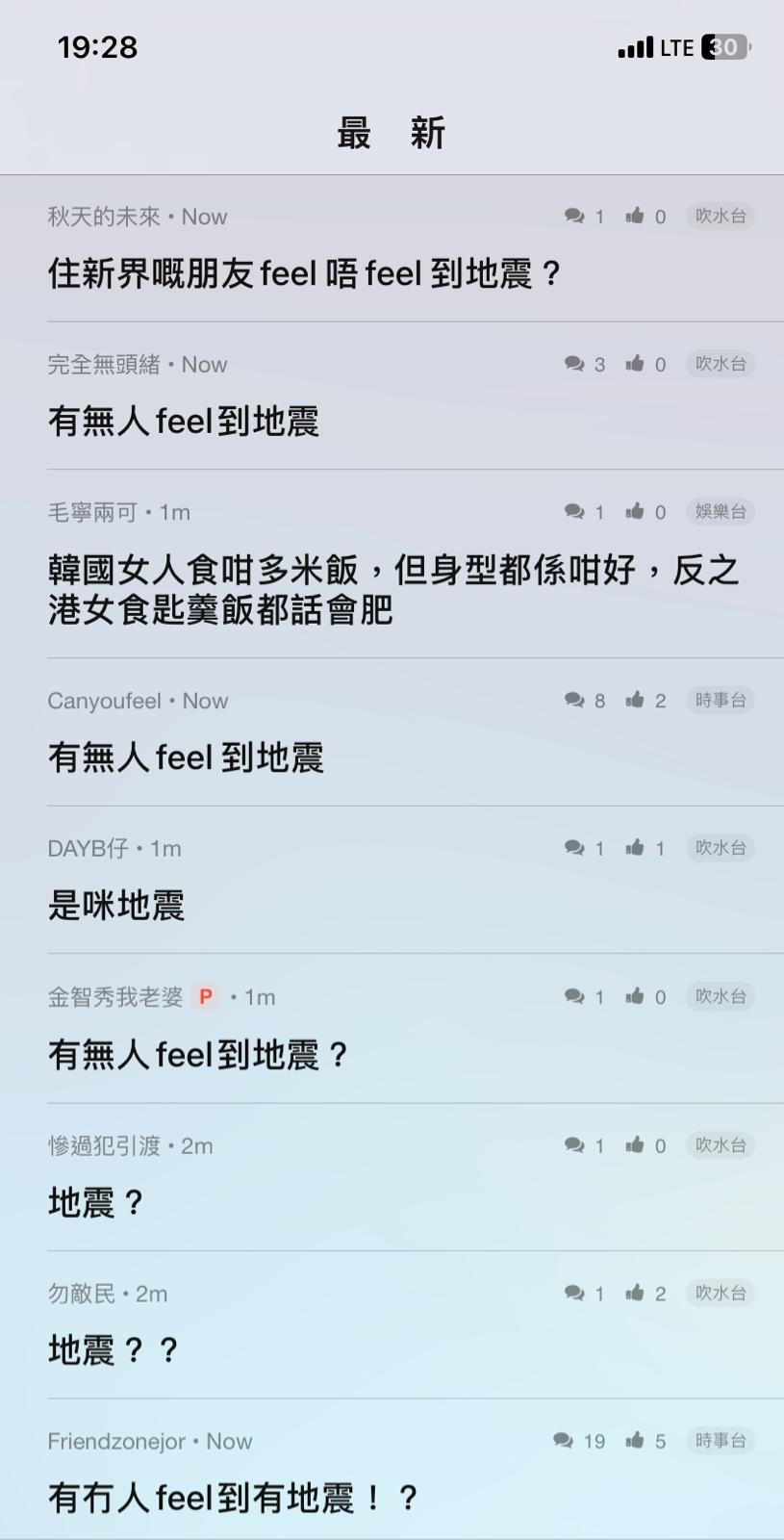Tap the username 完全無頭緒
Image resolution: width=784 pixels, height=1540 pixels.
[x=106, y=364]
